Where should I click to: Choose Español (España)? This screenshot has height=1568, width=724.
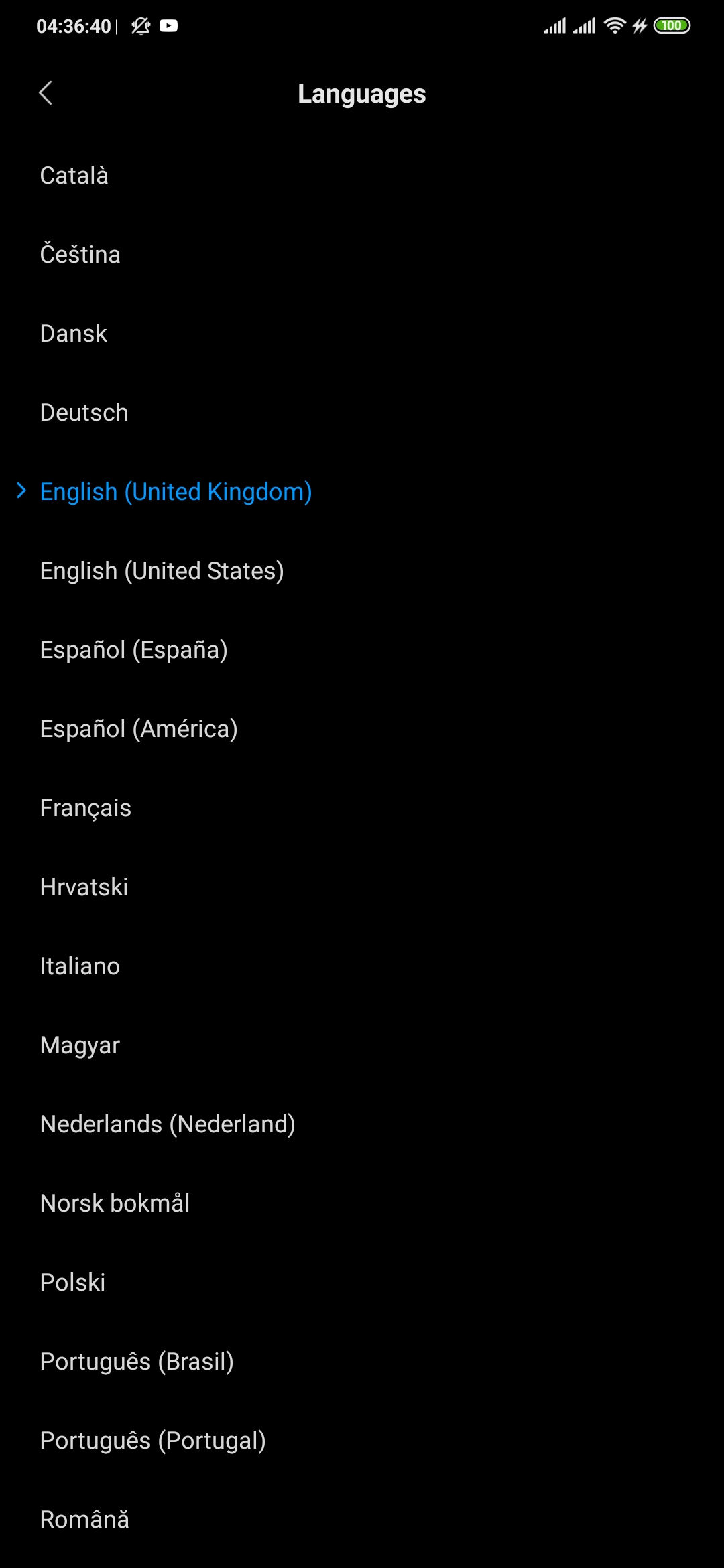pos(362,650)
